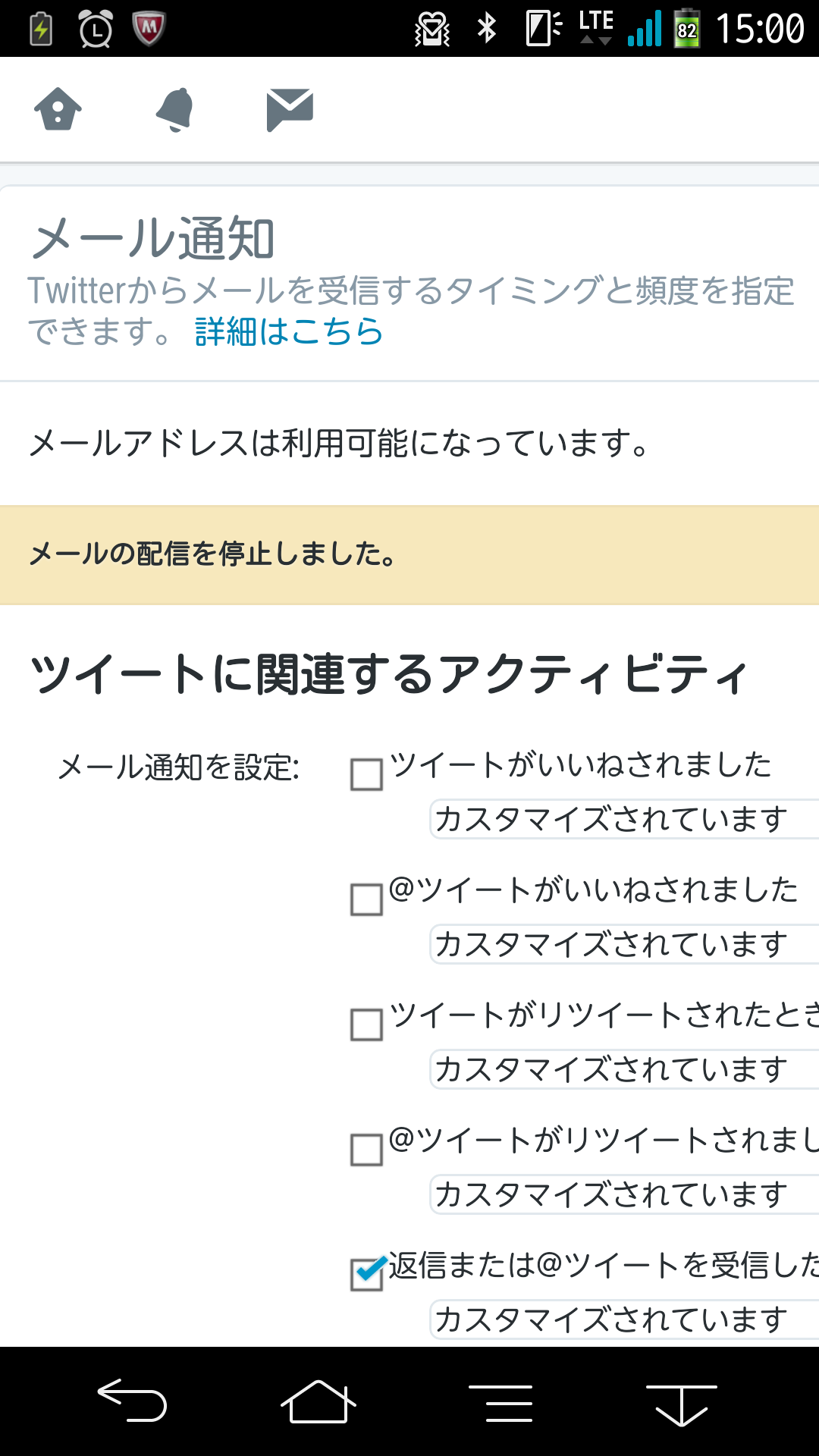Enable ツイートがリツイートされたとき email notification
Image resolution: width=819 pixels, height=1456 pixels.
(x=366, y=1025)
